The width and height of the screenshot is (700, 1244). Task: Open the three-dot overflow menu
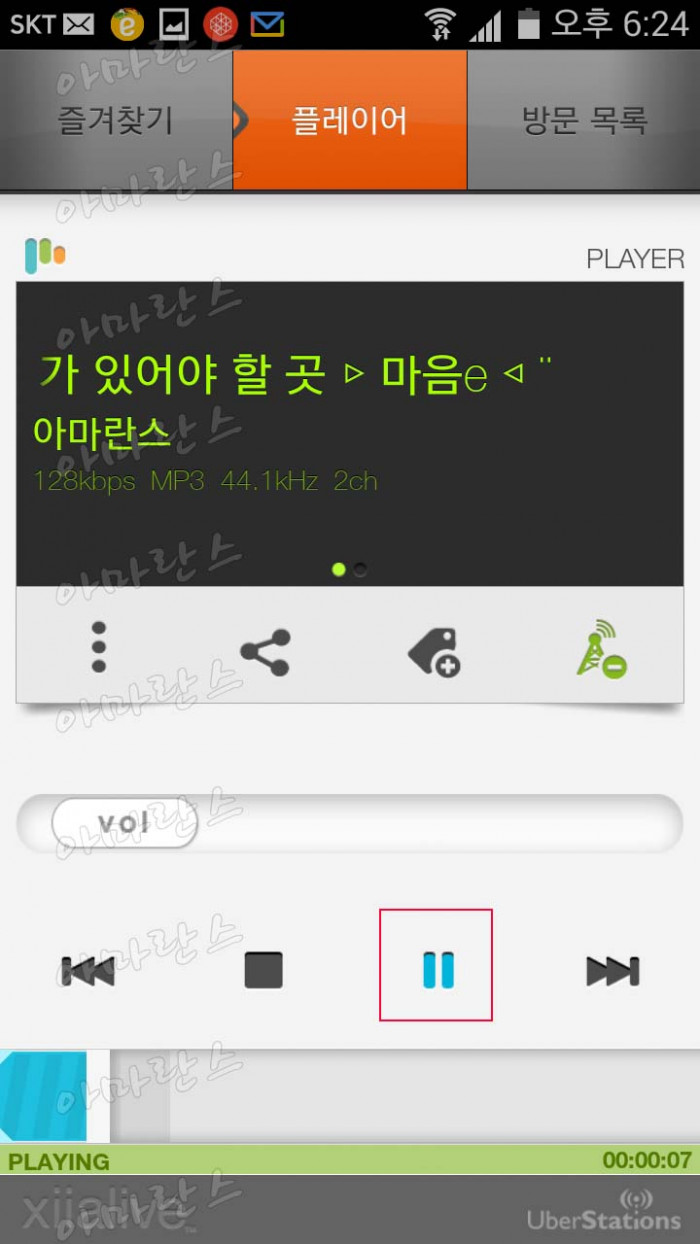point(98,648)
